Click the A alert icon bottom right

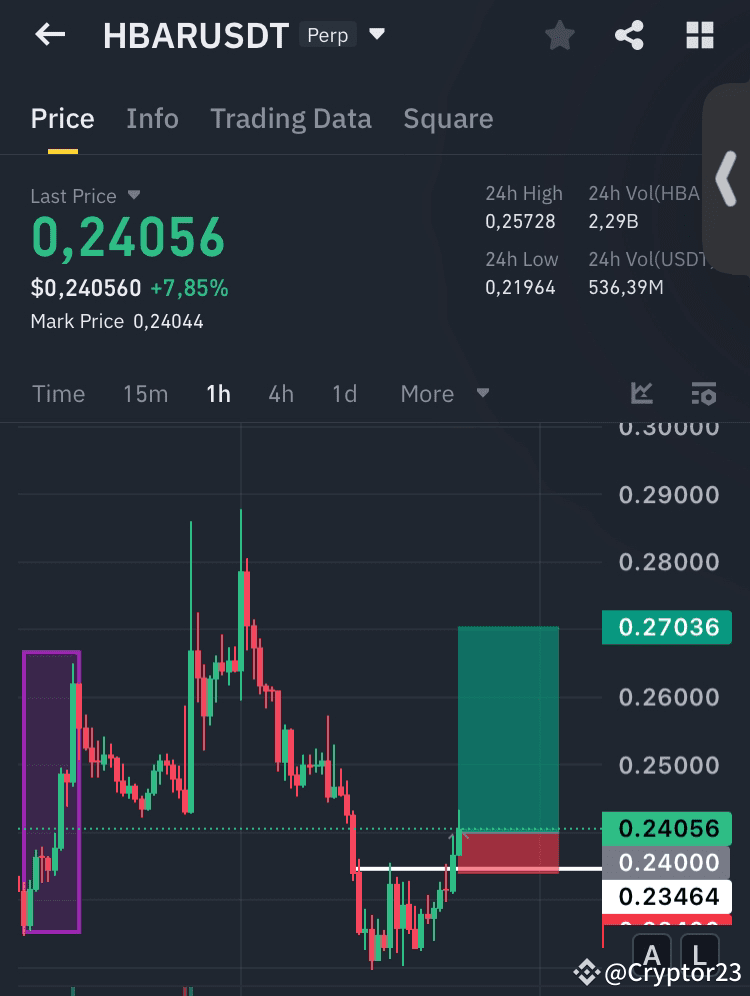(x=651, y=956)
